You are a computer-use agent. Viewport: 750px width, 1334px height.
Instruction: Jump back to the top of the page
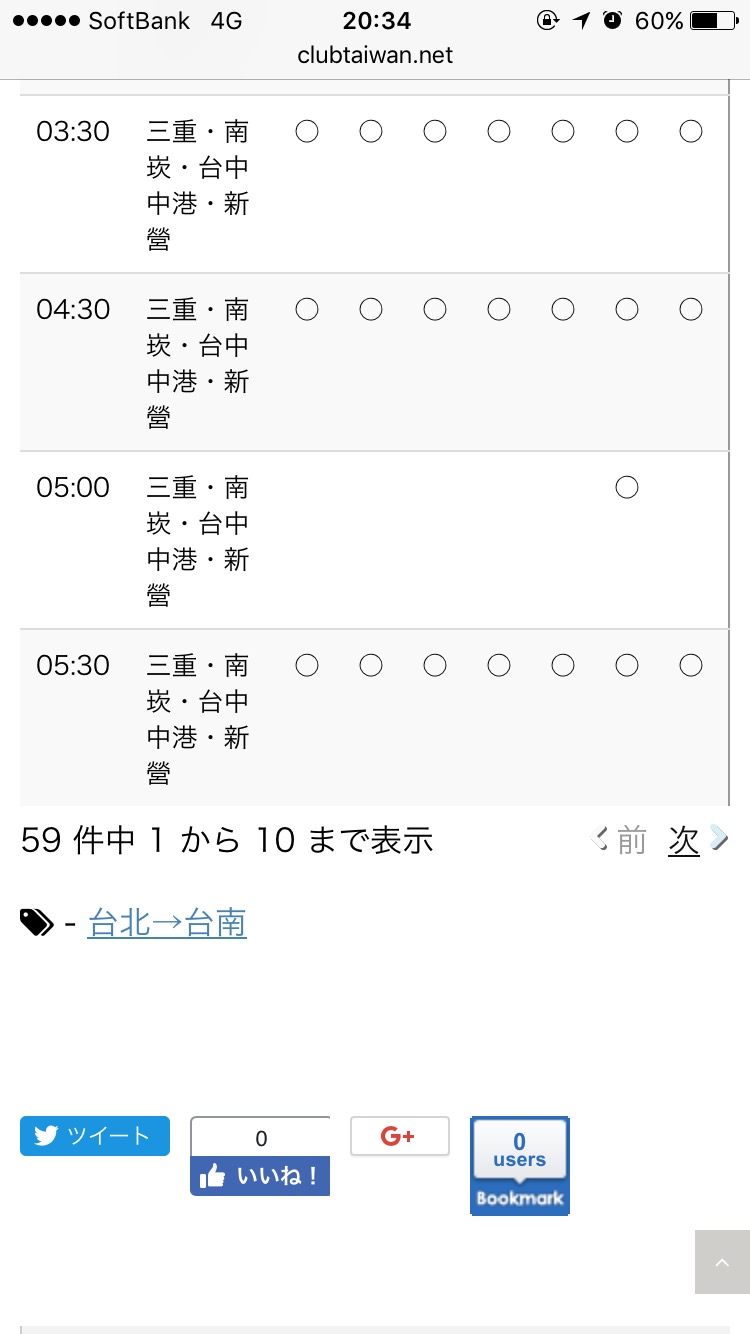(722, 1262)
